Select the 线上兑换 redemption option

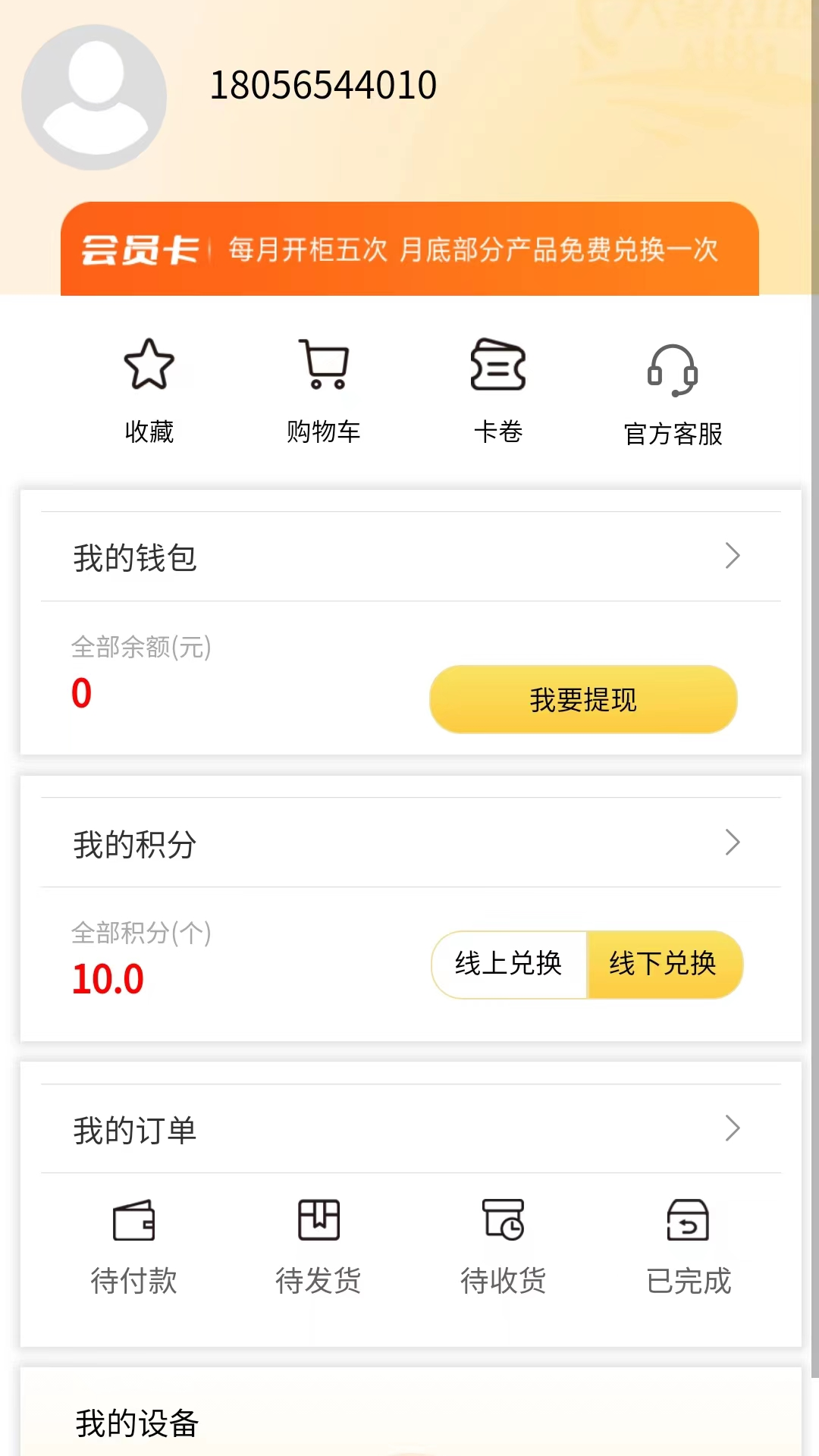click(x=507, y=964)
